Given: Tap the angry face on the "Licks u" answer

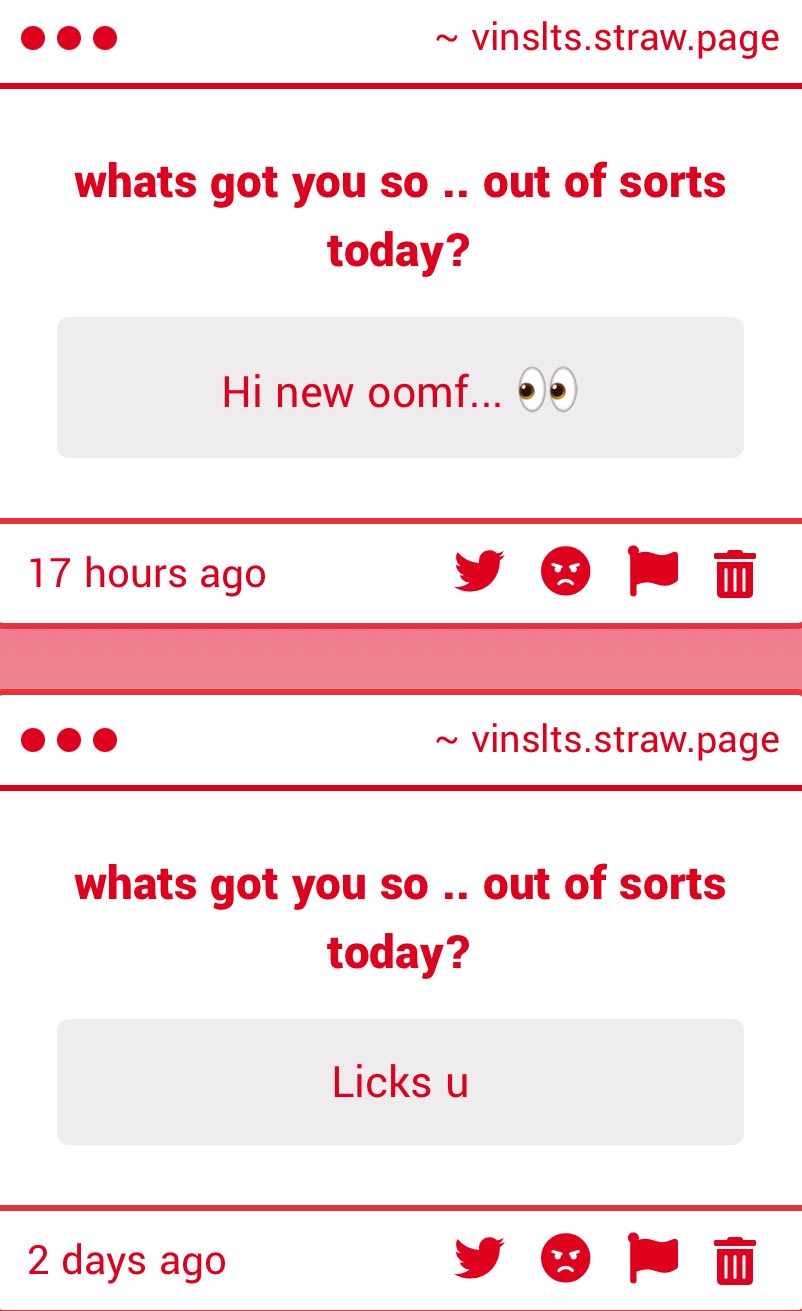Looking at the screenshot, I should pos(565,1259).
